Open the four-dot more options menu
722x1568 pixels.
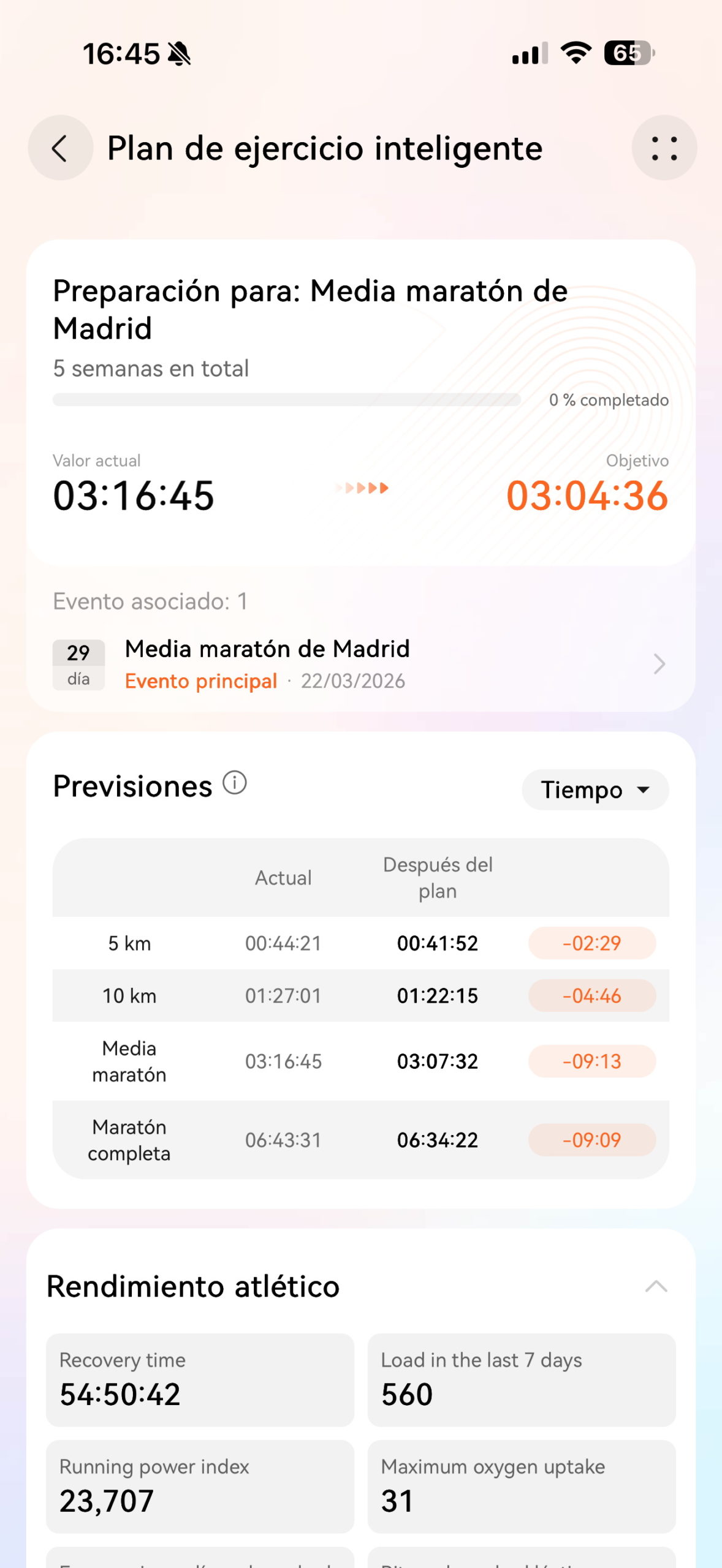[664, 148]
